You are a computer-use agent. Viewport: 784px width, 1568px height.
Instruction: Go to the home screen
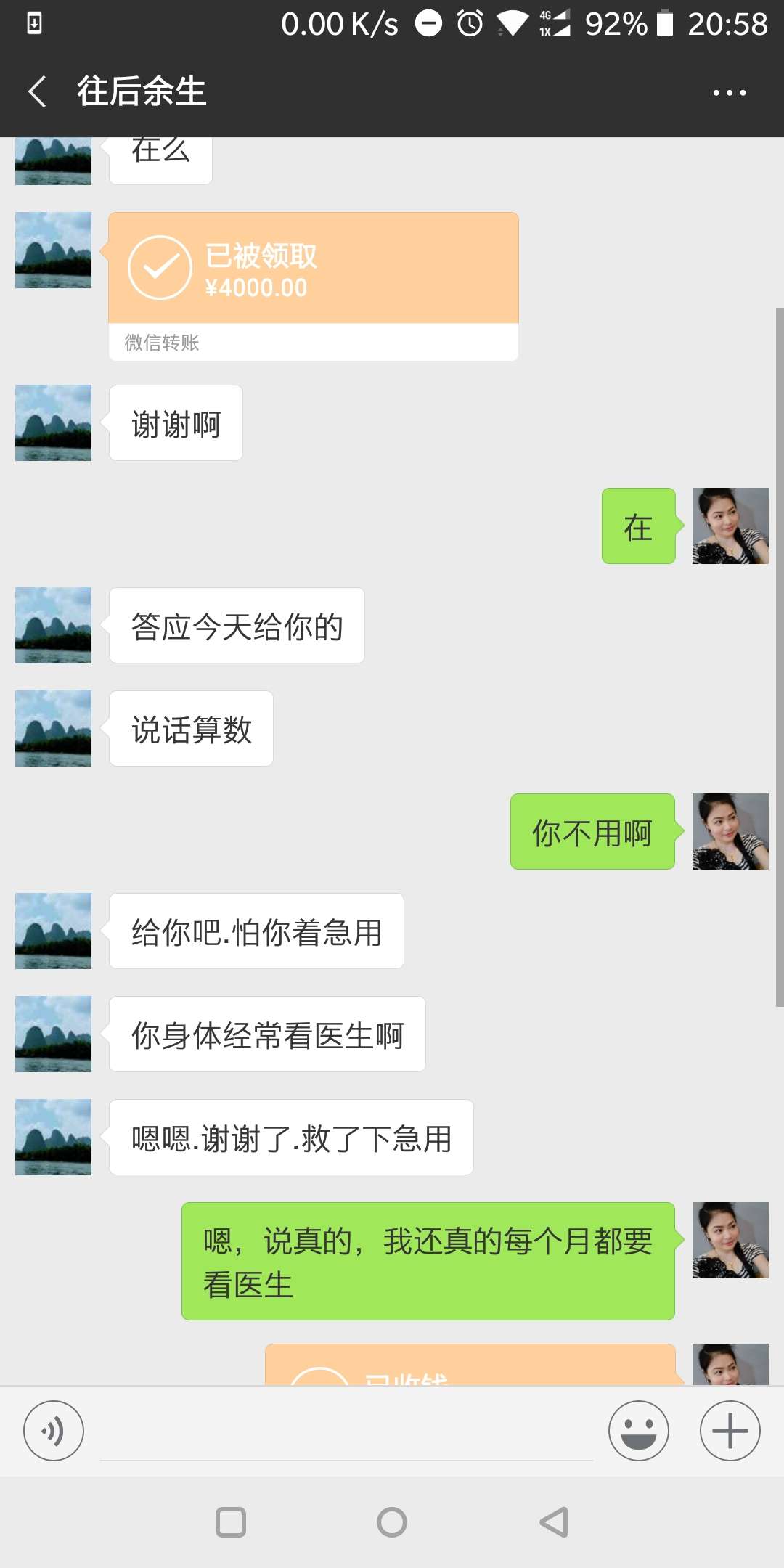(x=392, y=1522)
